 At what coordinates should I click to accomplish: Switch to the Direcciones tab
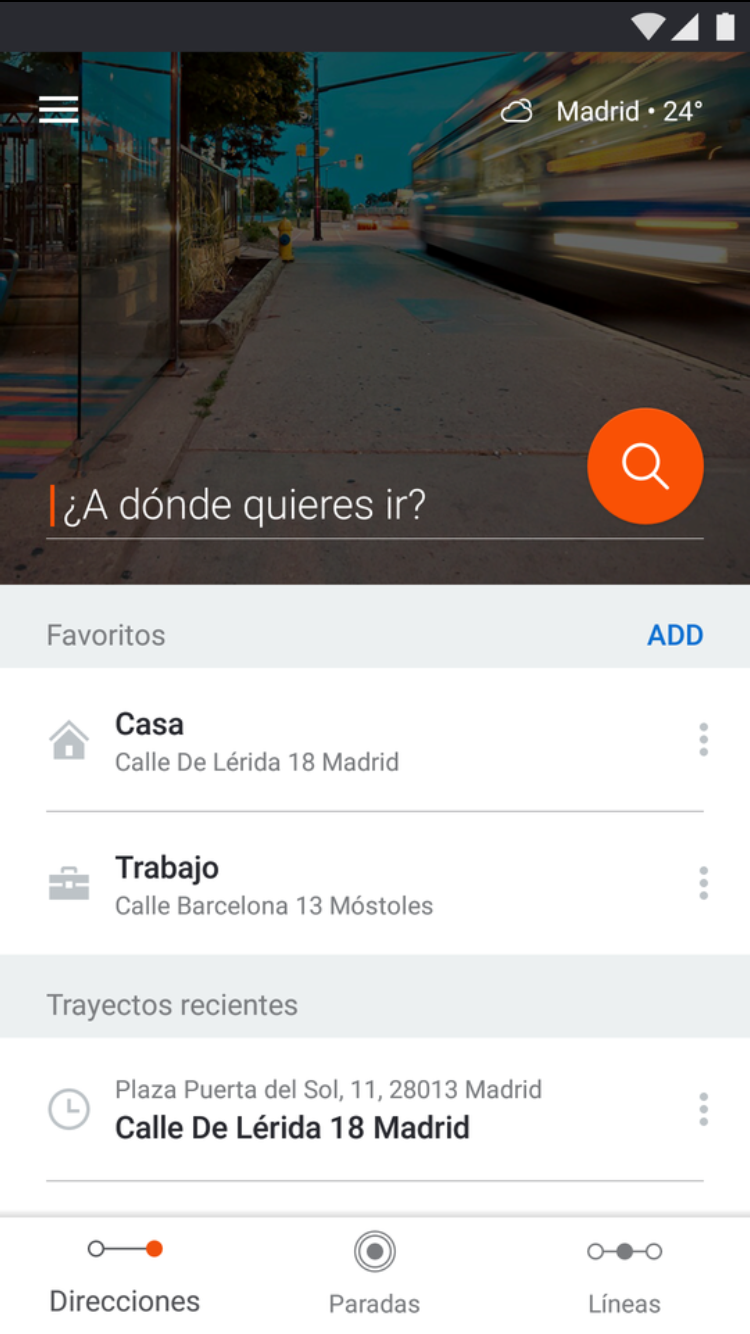pos(125,1277)
